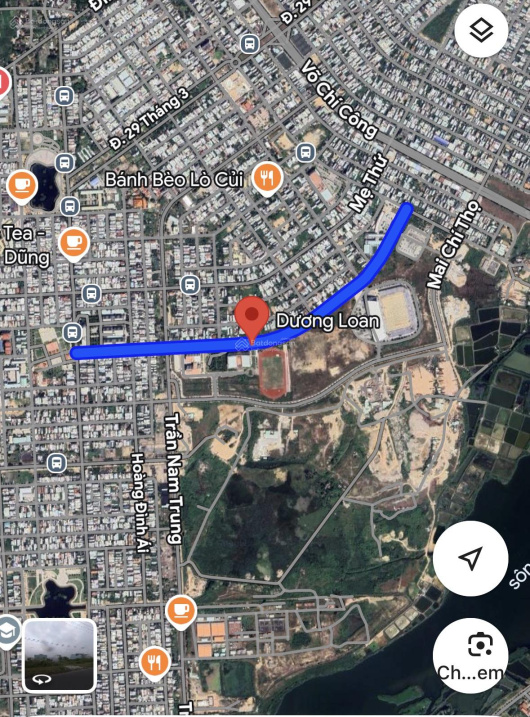530x717 pixels.
Task: Open Bánh Bèo Lò Củi restaurant marker
Action: (268, 179)
